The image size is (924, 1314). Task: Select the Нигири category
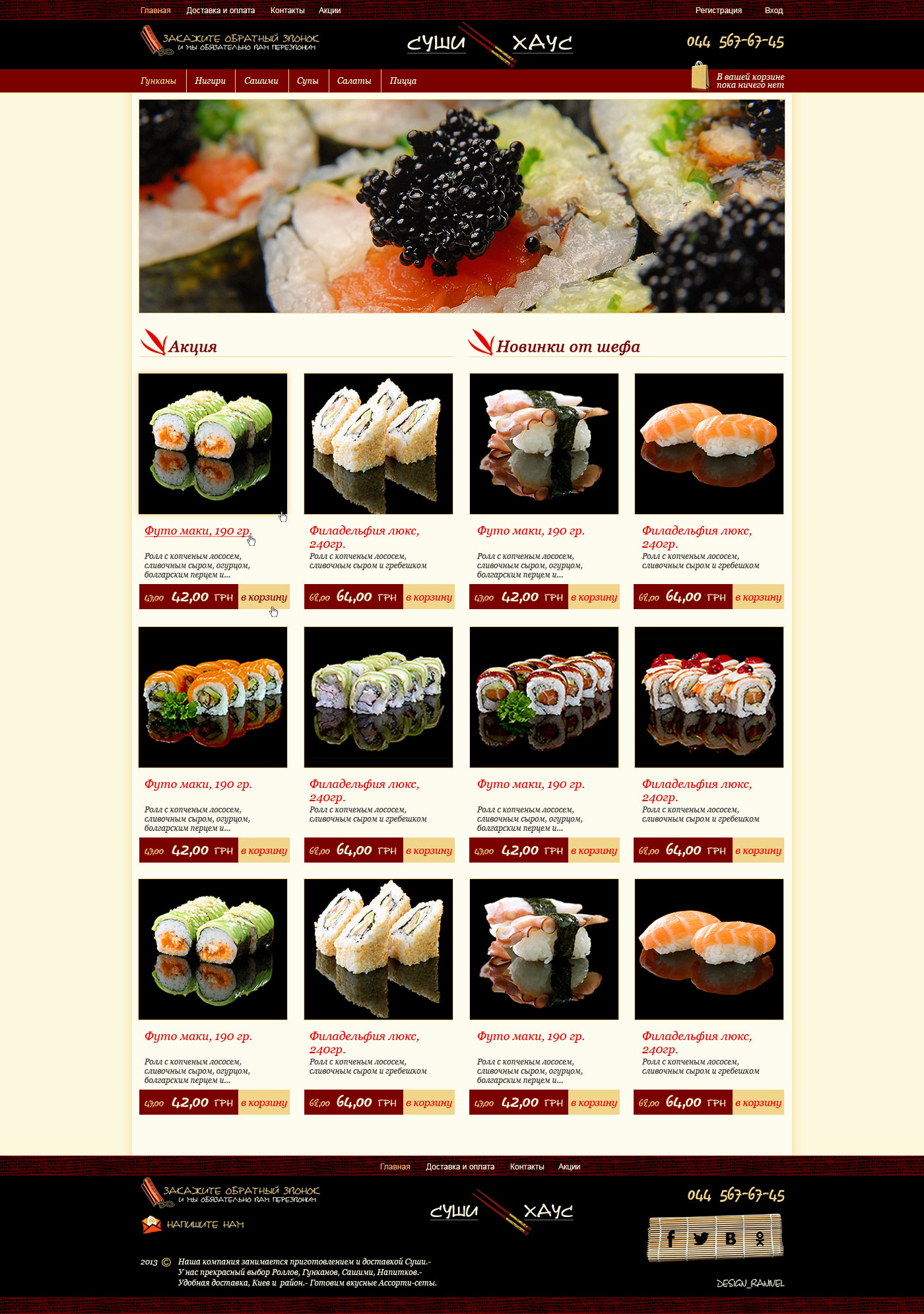coord(210,81)
